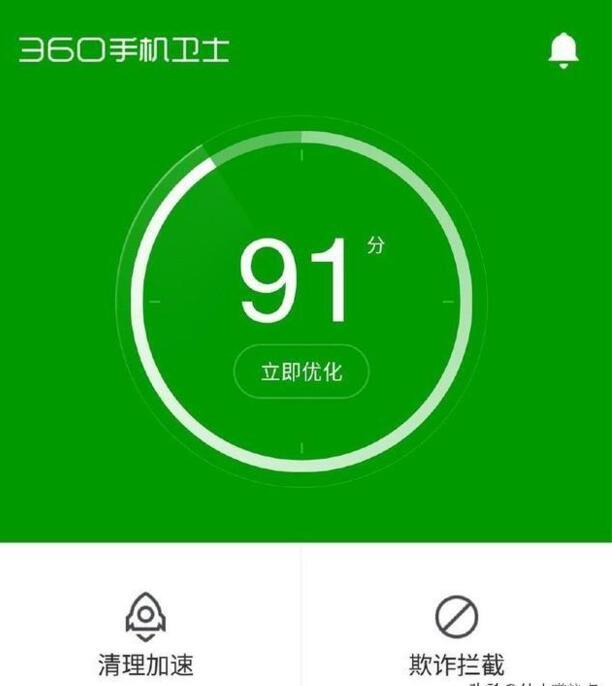
Task: Open 欺诈拦截 fraud blocking
Action: coord(456,636)
